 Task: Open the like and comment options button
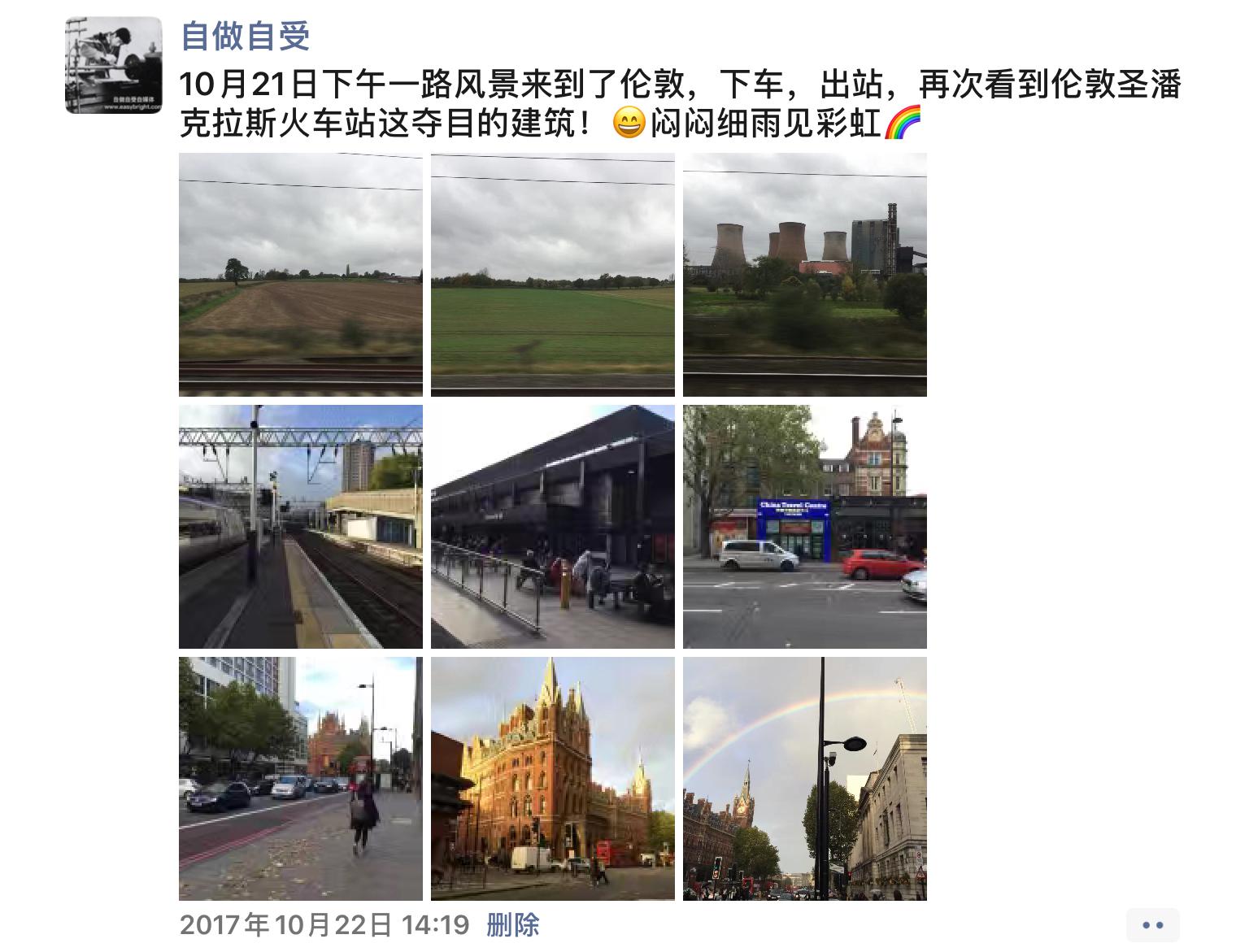click(x=1152, y=925)
